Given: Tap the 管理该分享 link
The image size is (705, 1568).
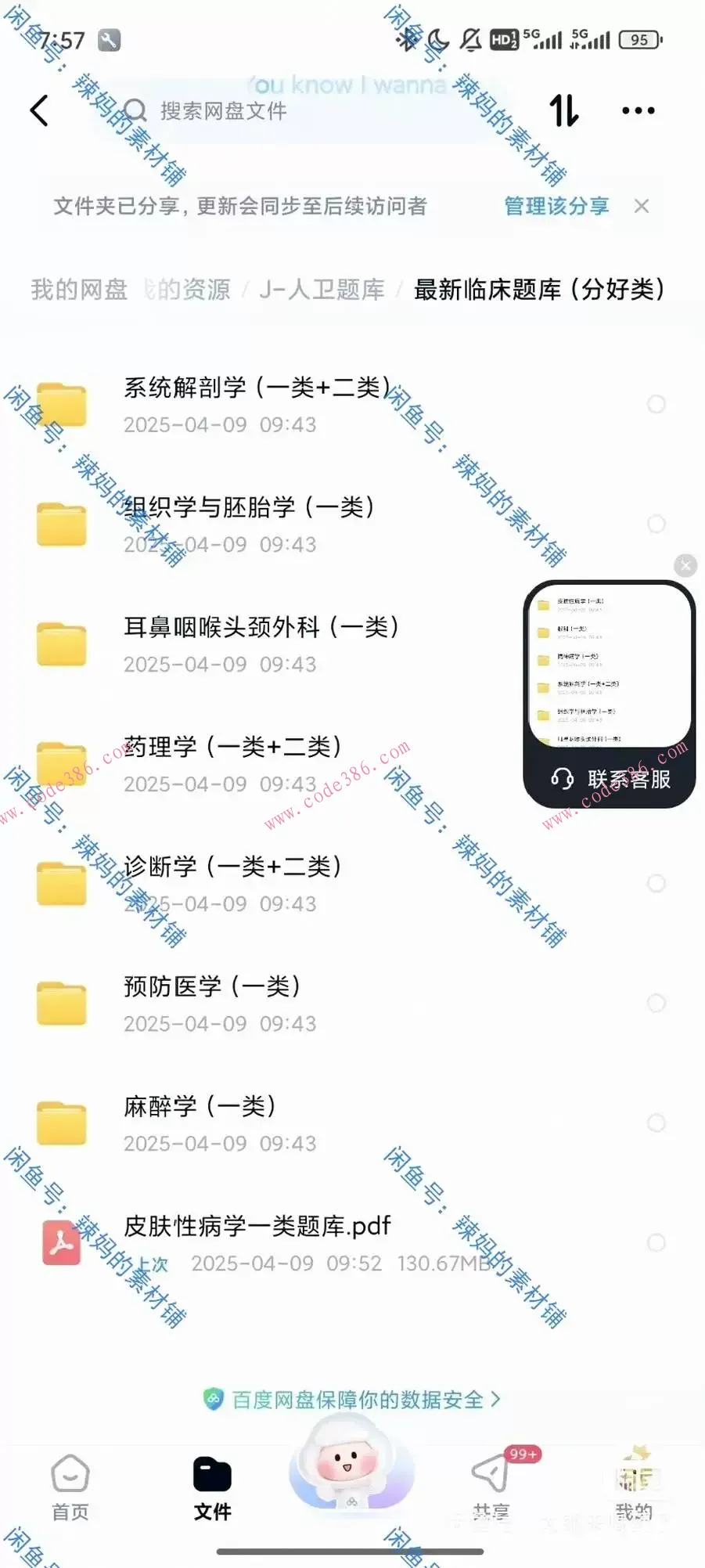Looking at the screenshot, I should click(x=556, y=206).
